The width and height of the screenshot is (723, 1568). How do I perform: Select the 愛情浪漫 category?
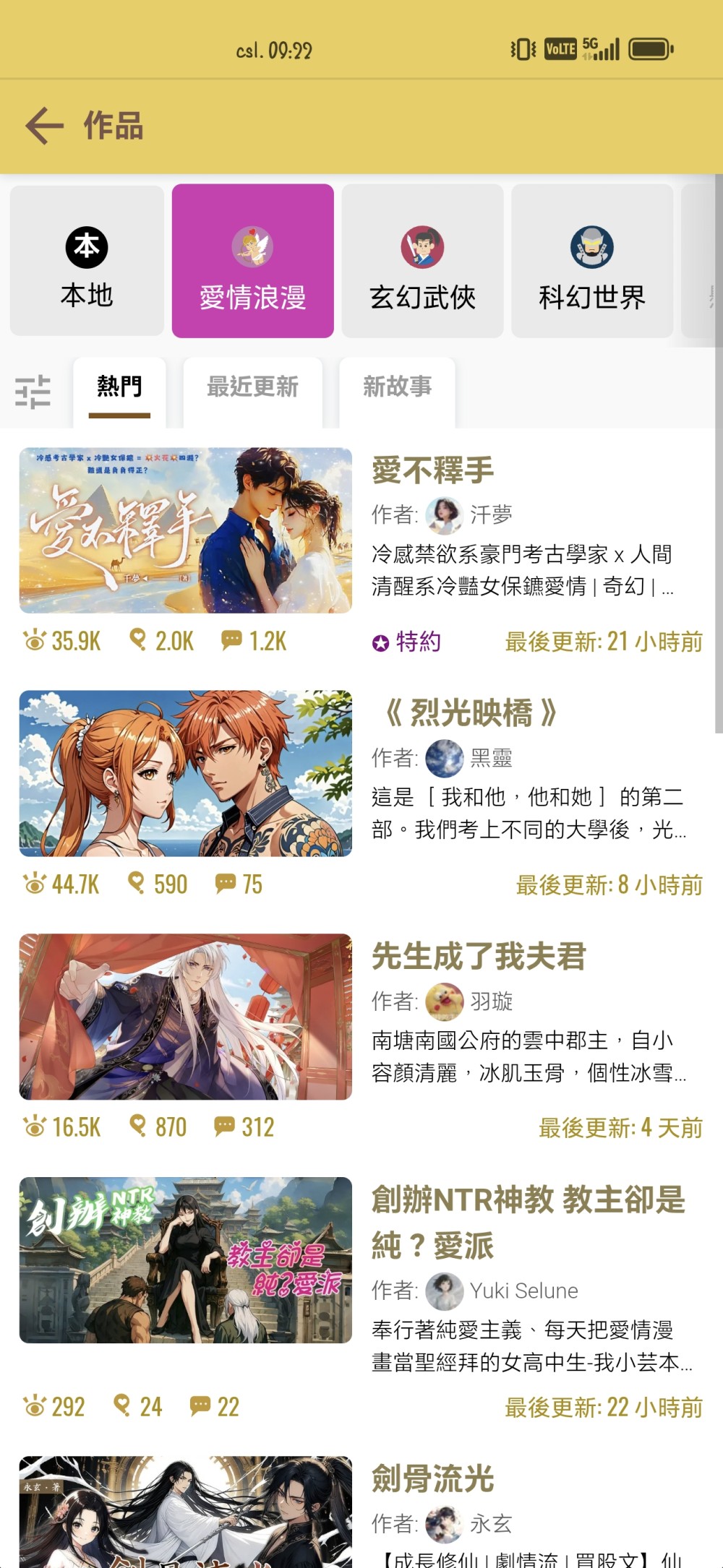252,261
